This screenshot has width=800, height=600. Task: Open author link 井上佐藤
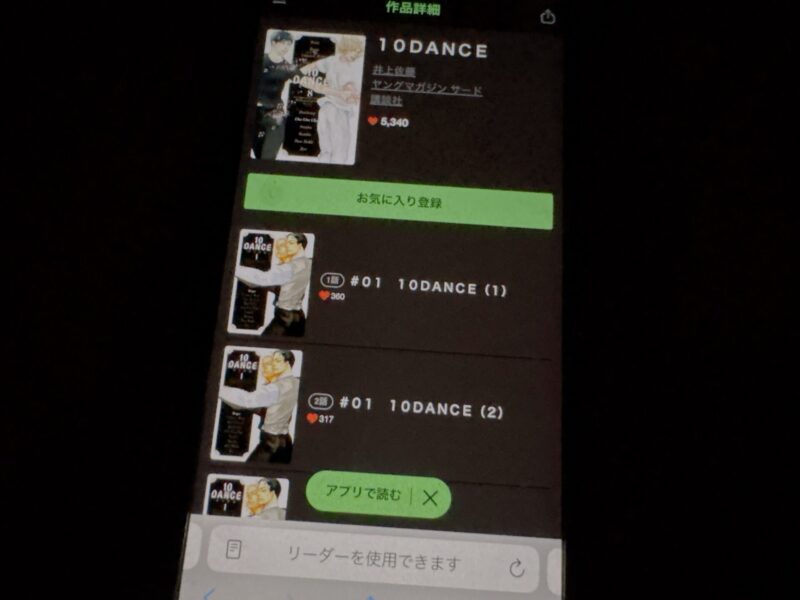point(391,72)
